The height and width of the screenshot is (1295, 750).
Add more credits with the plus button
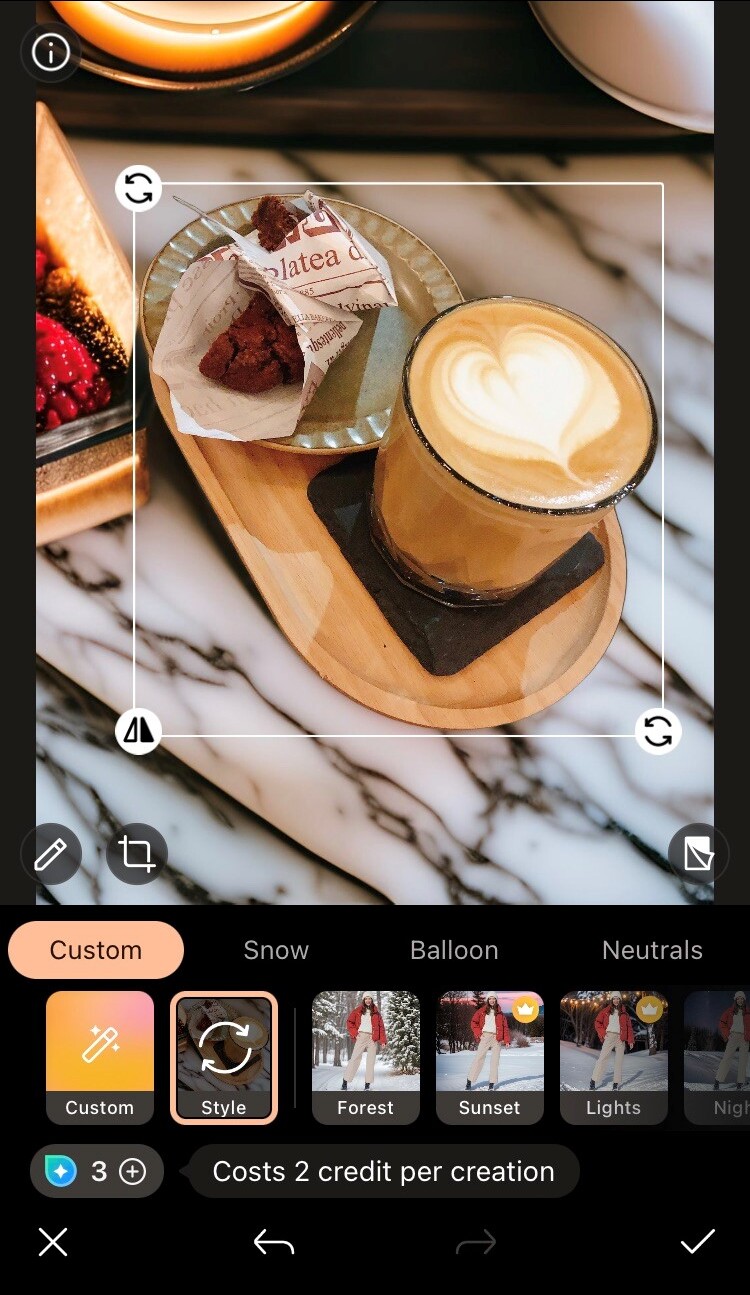coord(133,1171)
